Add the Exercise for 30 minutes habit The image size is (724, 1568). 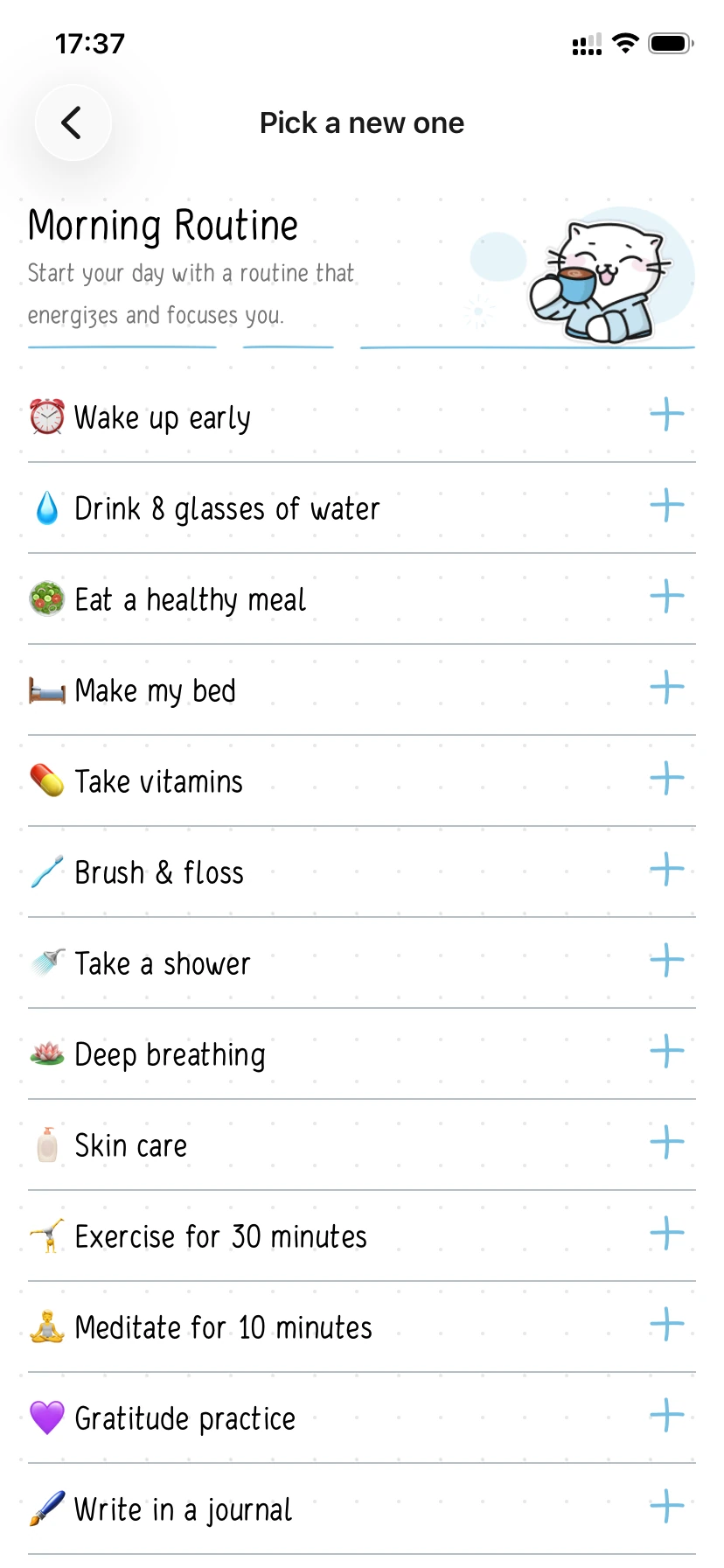click(666, 1234)
